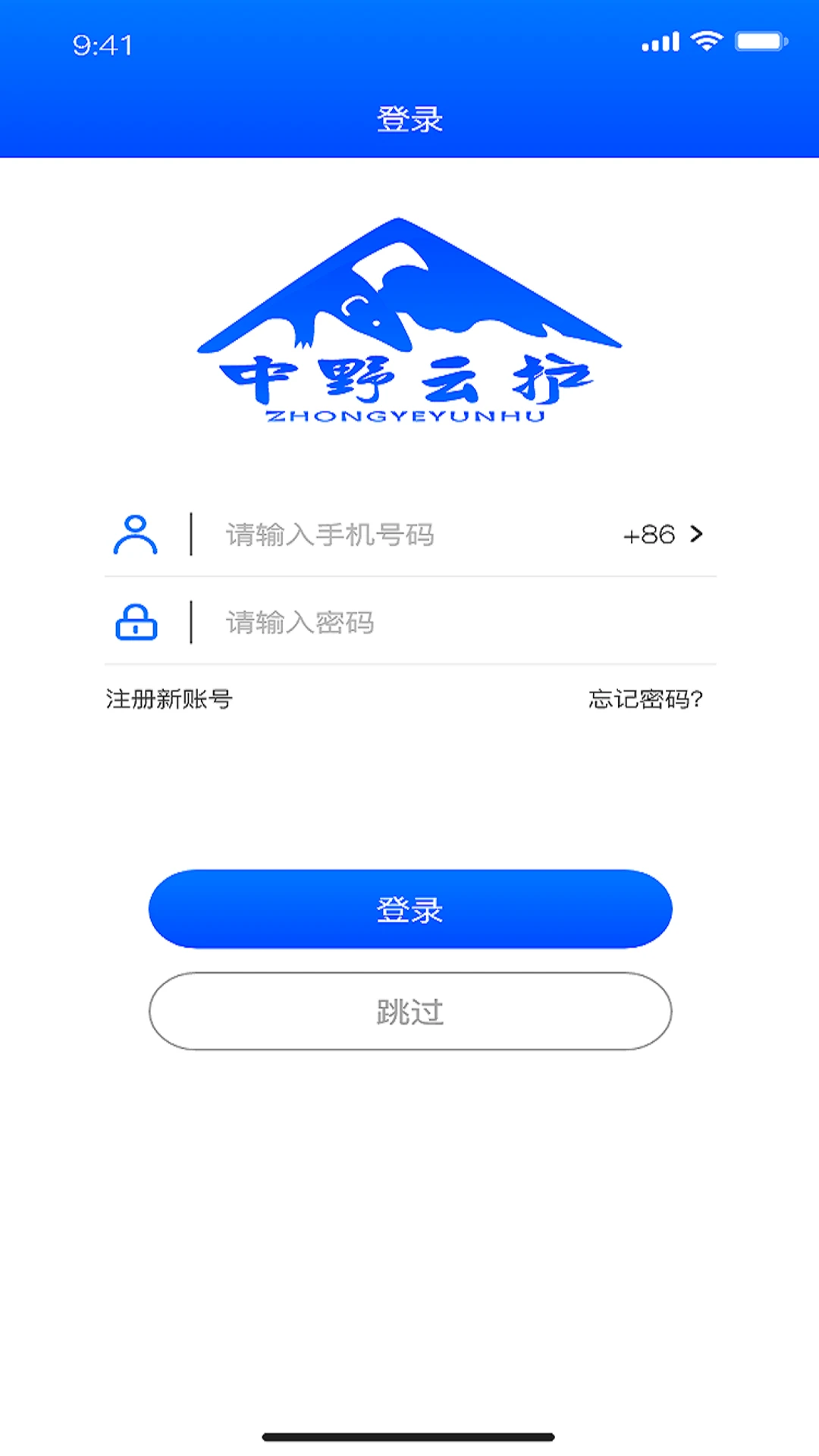Tap 跳过 to skip login
The width and height of the screenshot is (819, 1456).
click(409, 1012)
